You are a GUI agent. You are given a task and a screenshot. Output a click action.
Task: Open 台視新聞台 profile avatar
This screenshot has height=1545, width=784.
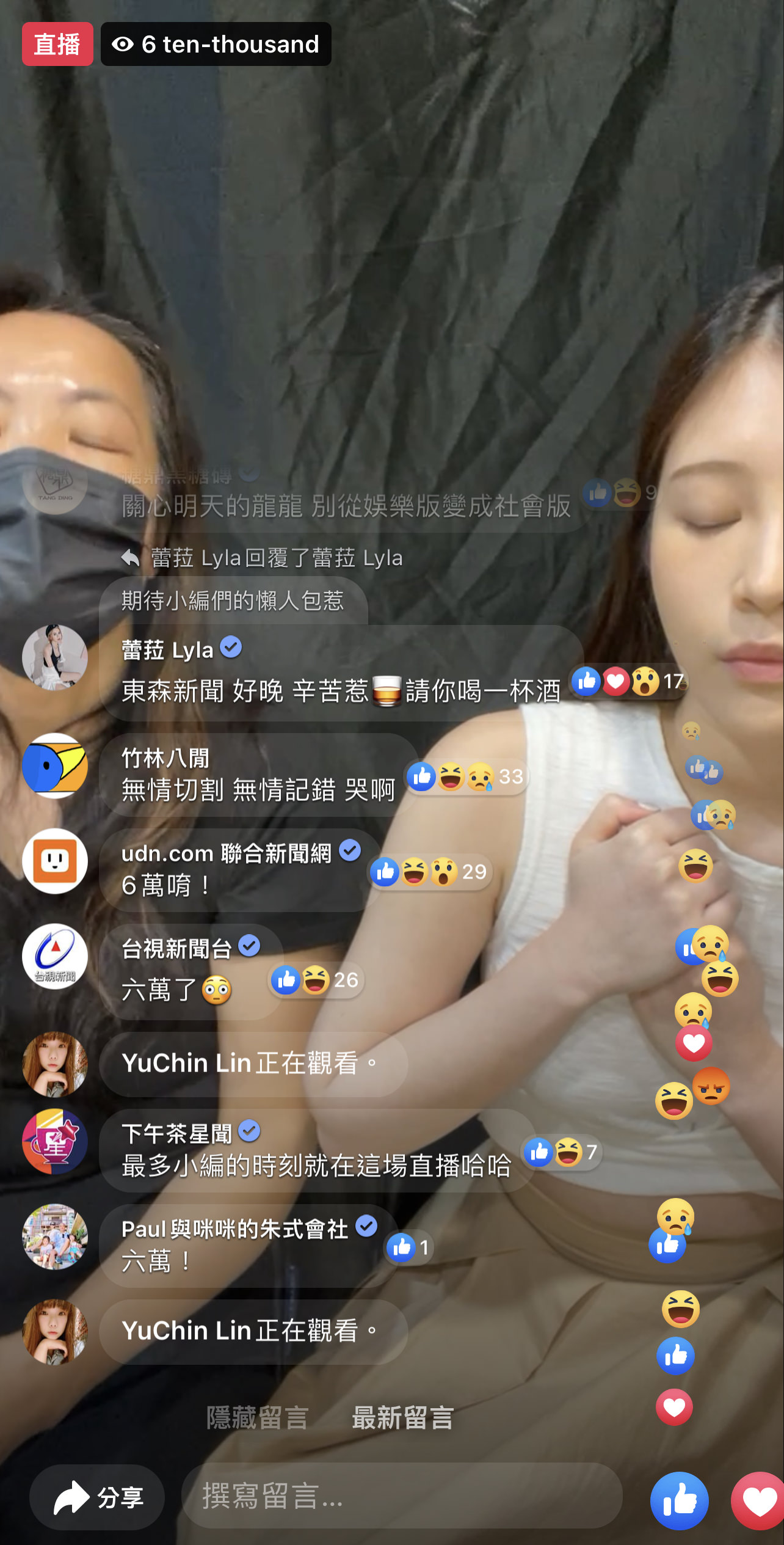point(55,956)
